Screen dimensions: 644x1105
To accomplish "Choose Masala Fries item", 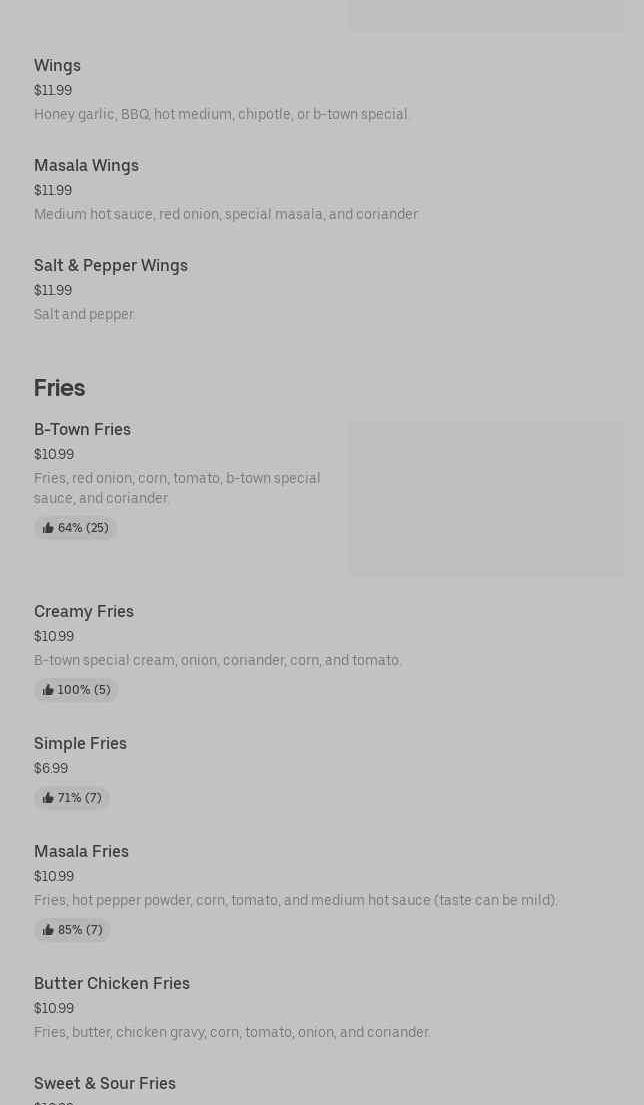I will click(81, 852).
